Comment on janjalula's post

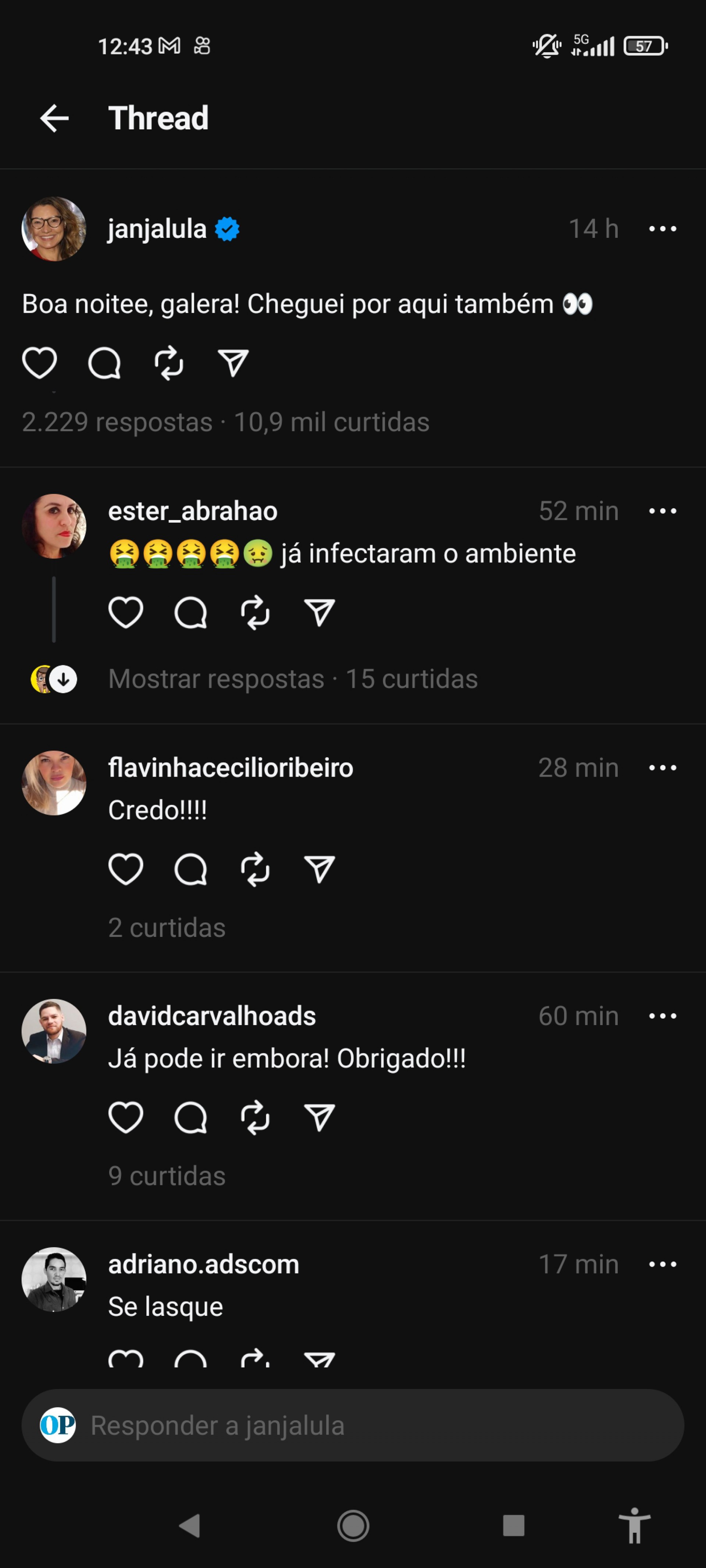point(104,364)
